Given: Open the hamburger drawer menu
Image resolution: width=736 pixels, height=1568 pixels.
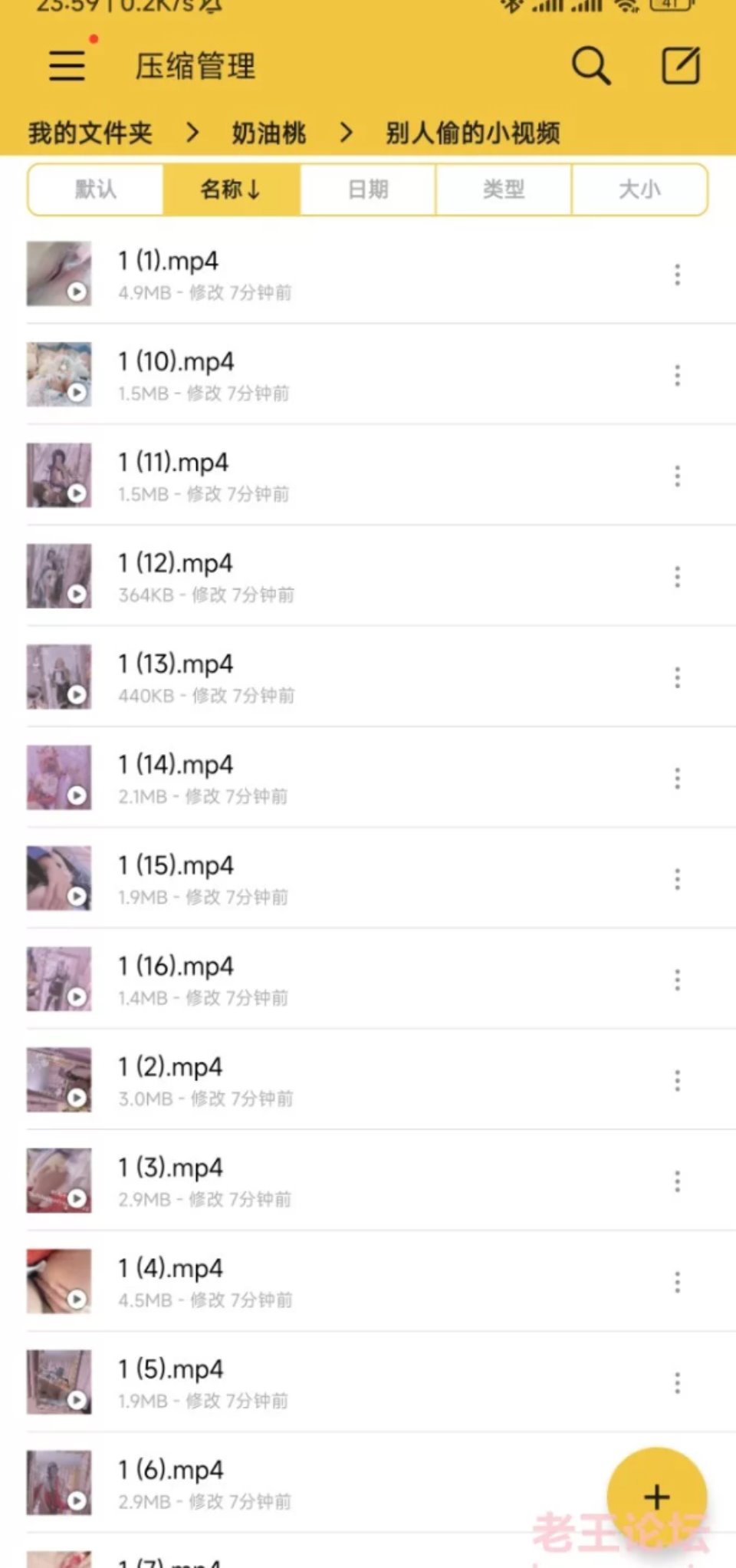Looking at the screenshot, I should coord(67,65).
